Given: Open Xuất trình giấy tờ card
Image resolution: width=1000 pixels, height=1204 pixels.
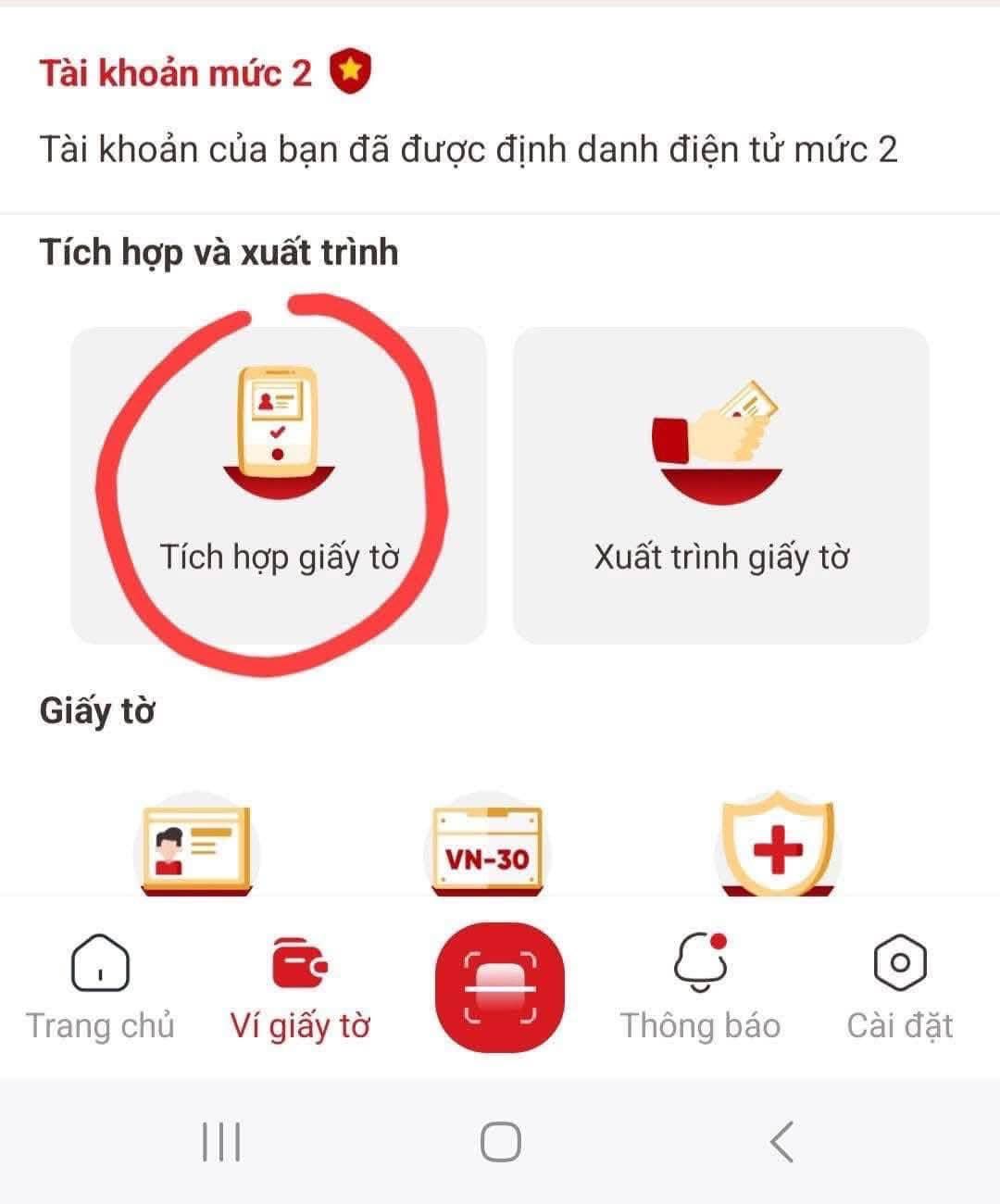Looking at the screenshot, I should 720,484.
